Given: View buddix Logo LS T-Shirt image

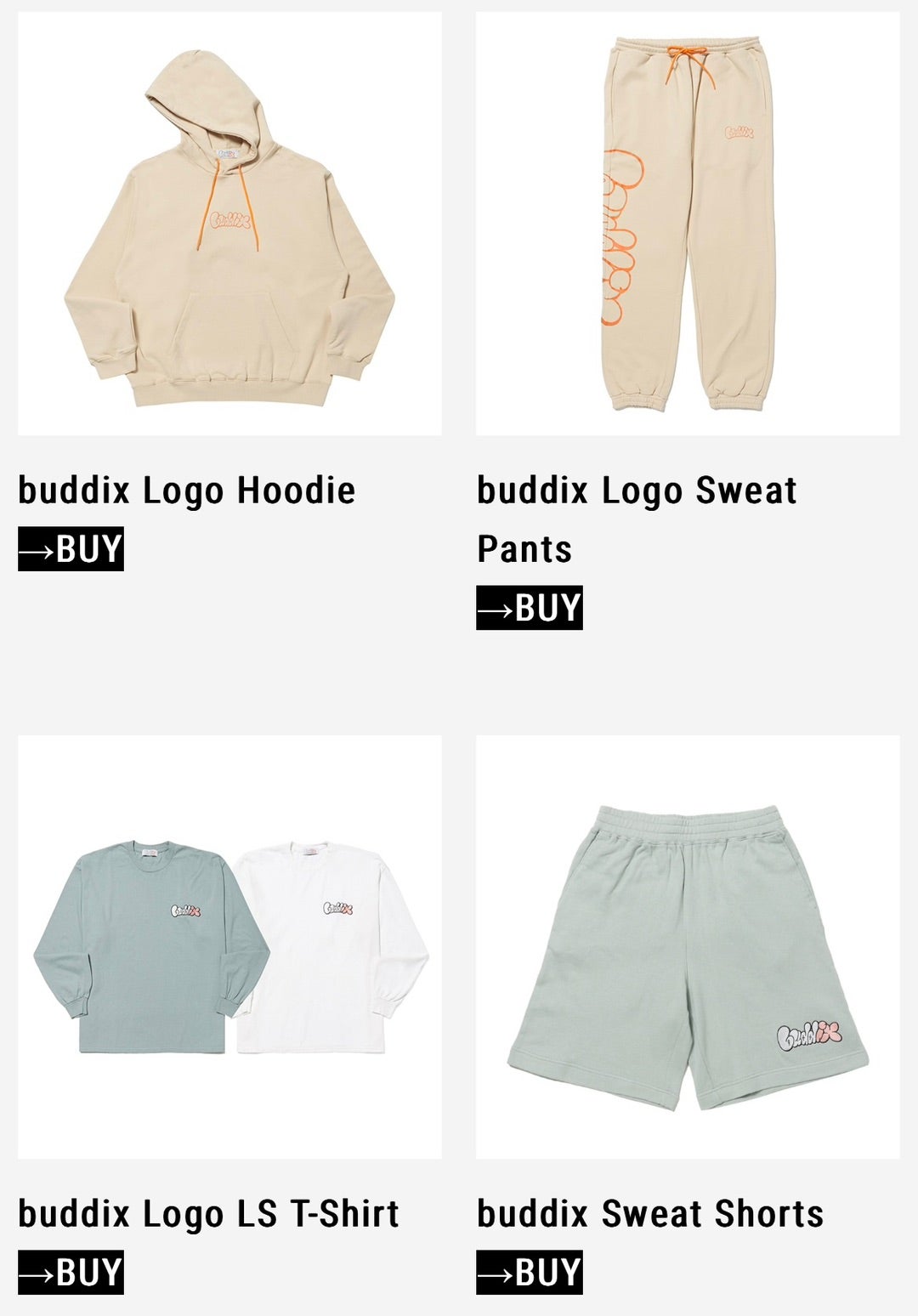Looking at the screenshot, I should (229, 946).
